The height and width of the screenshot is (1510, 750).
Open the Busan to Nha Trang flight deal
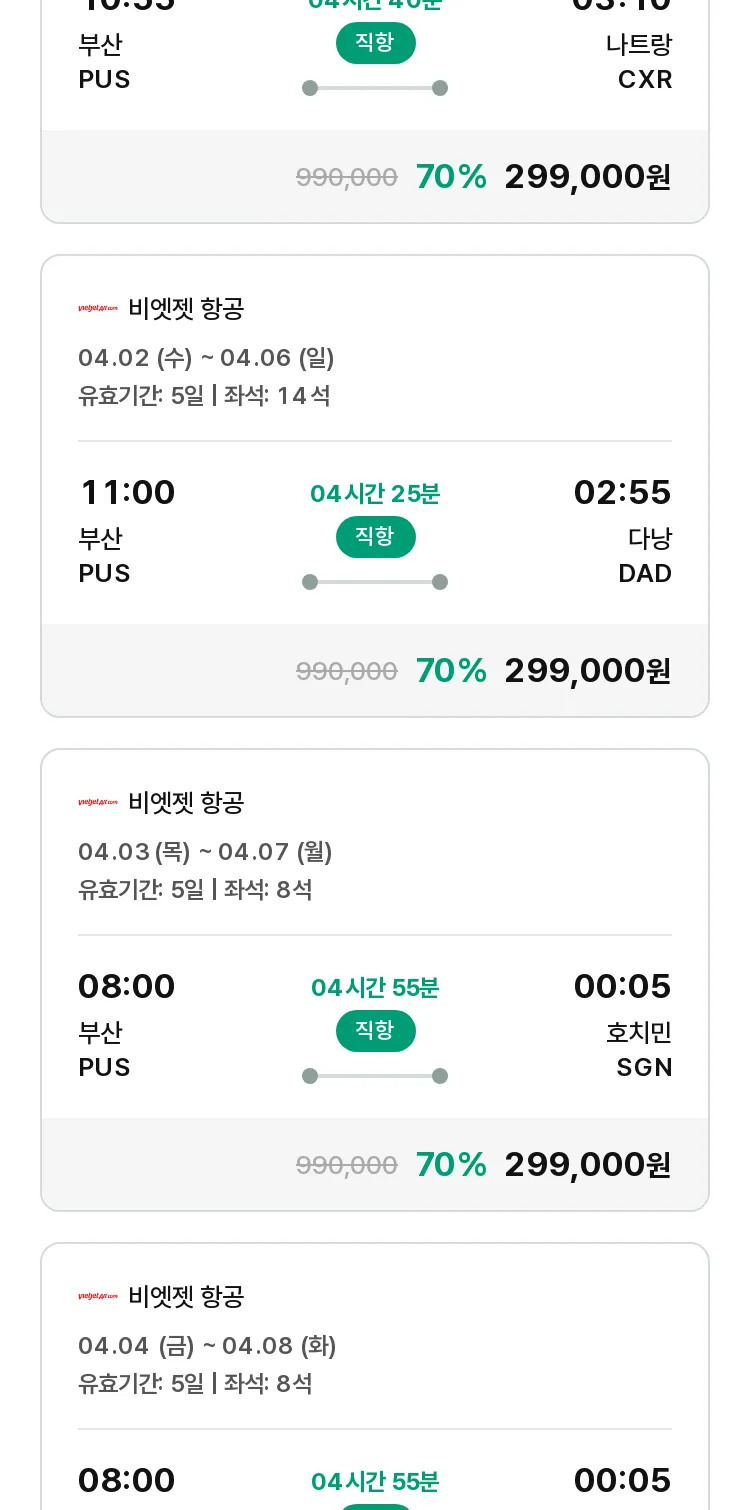coord(375,110)
